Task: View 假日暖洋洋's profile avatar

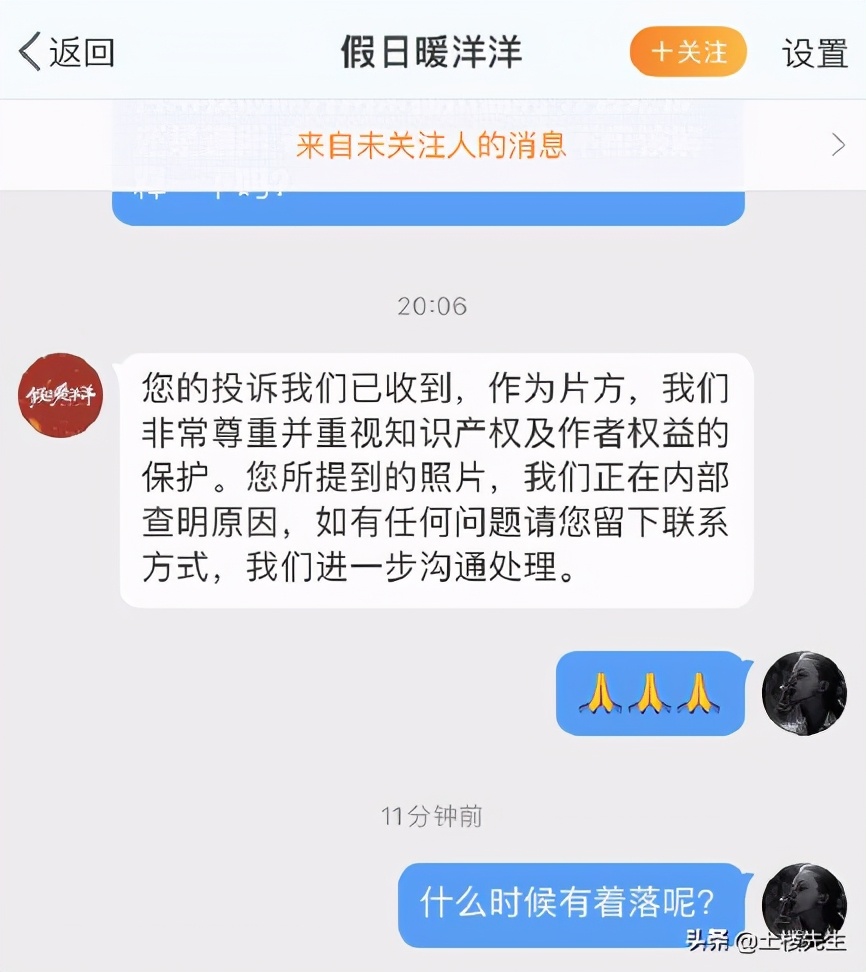Action: pos(61,394)
